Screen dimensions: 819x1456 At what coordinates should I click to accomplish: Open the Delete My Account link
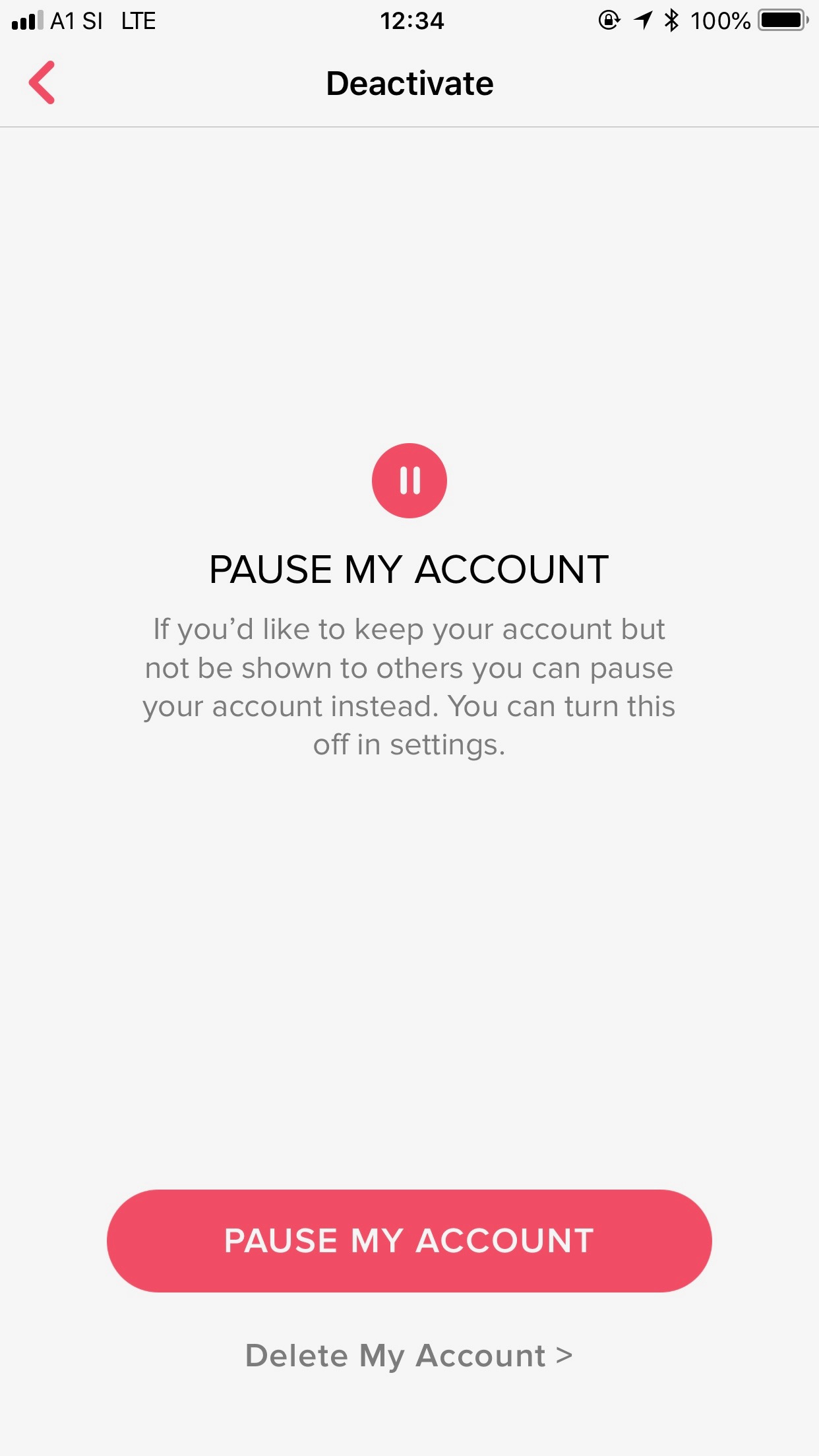[409, 1356]
